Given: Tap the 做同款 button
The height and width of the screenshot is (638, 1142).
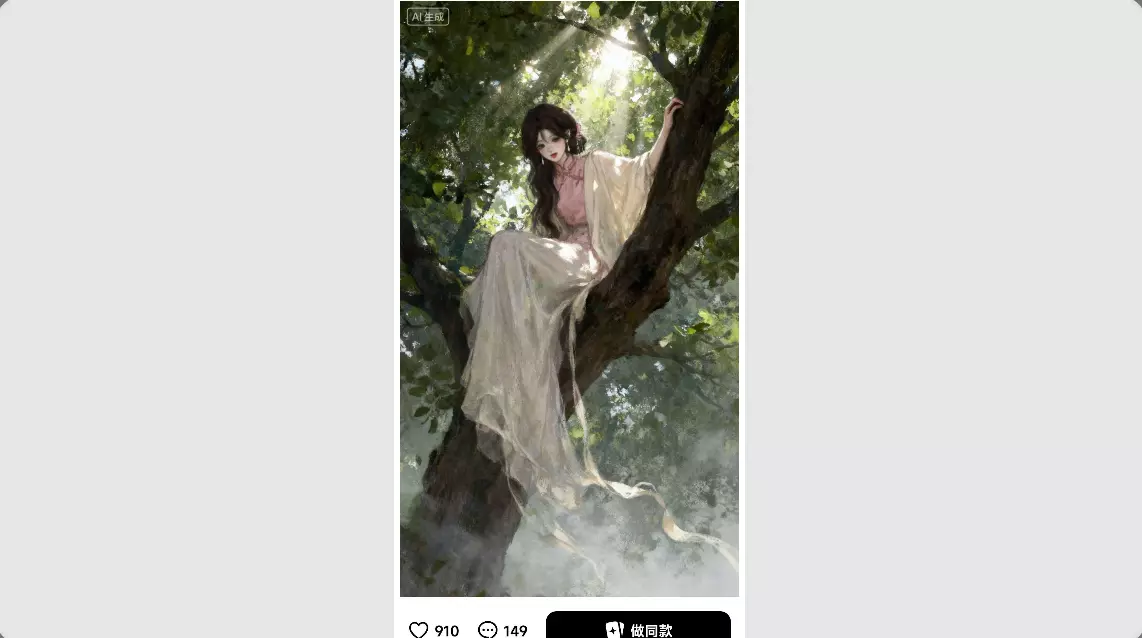Looking at the screenshot, I should tap(638, 627).
